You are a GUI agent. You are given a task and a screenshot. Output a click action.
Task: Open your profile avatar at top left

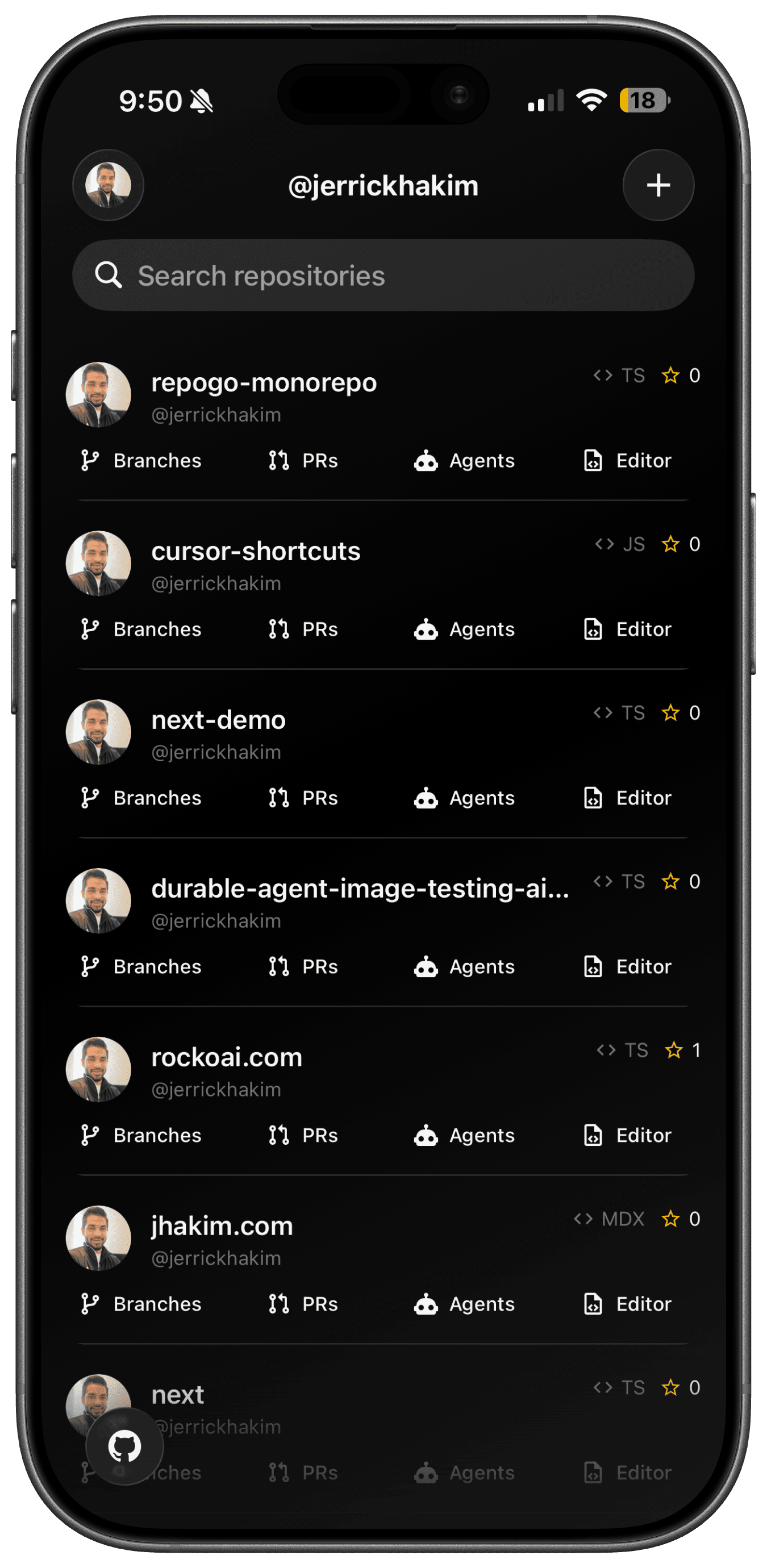(108, 186)
